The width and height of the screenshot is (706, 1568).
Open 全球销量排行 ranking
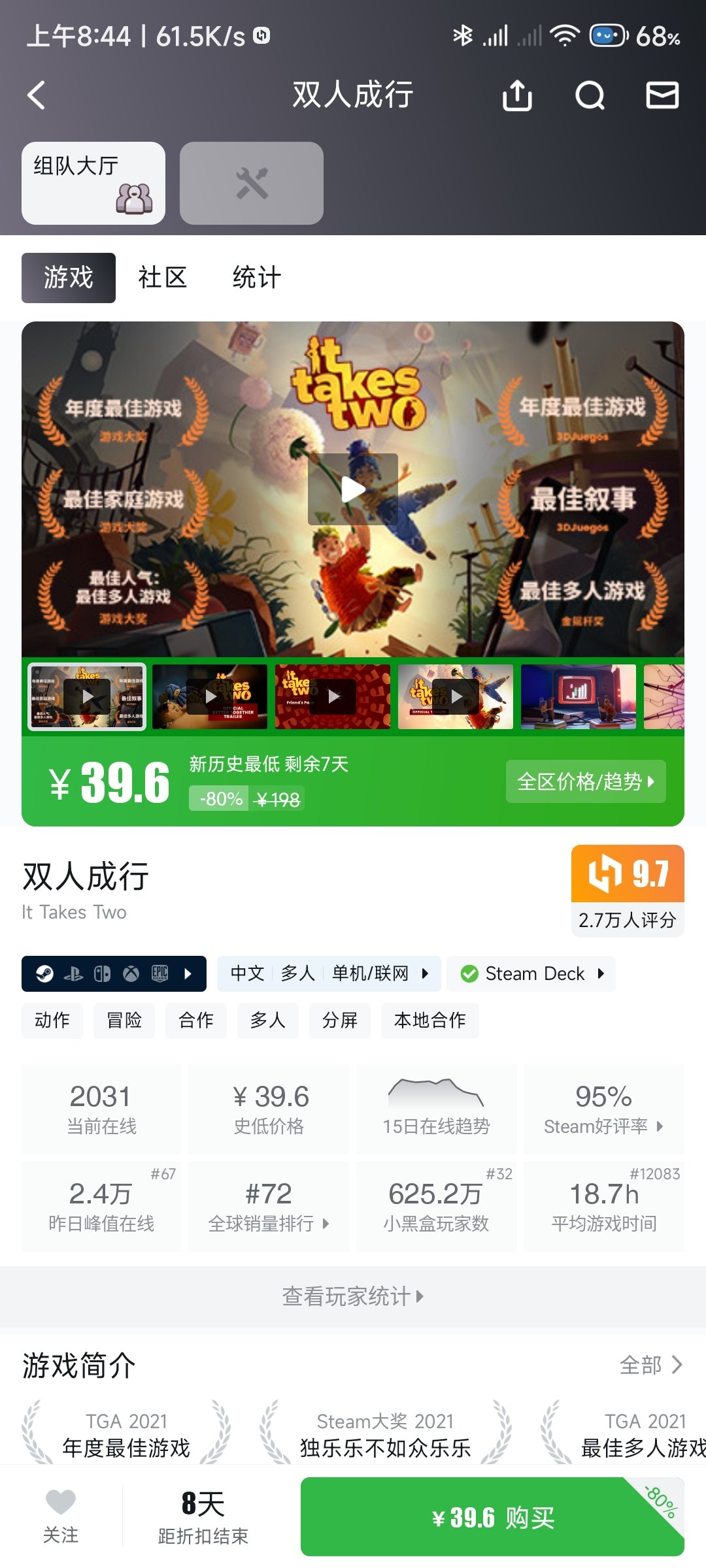[268, 1206]
